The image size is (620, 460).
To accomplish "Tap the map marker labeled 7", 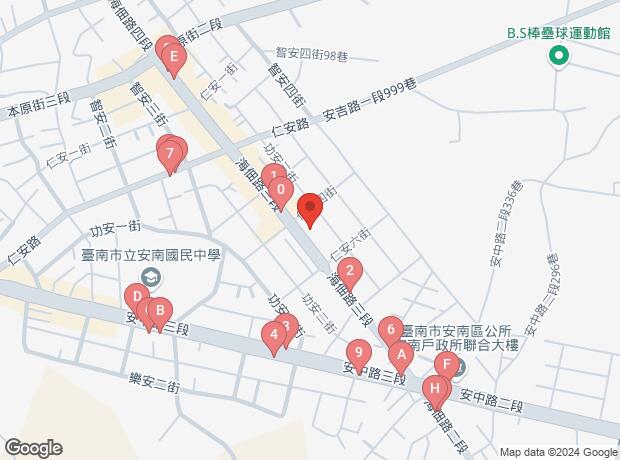I will click(171, 154).
